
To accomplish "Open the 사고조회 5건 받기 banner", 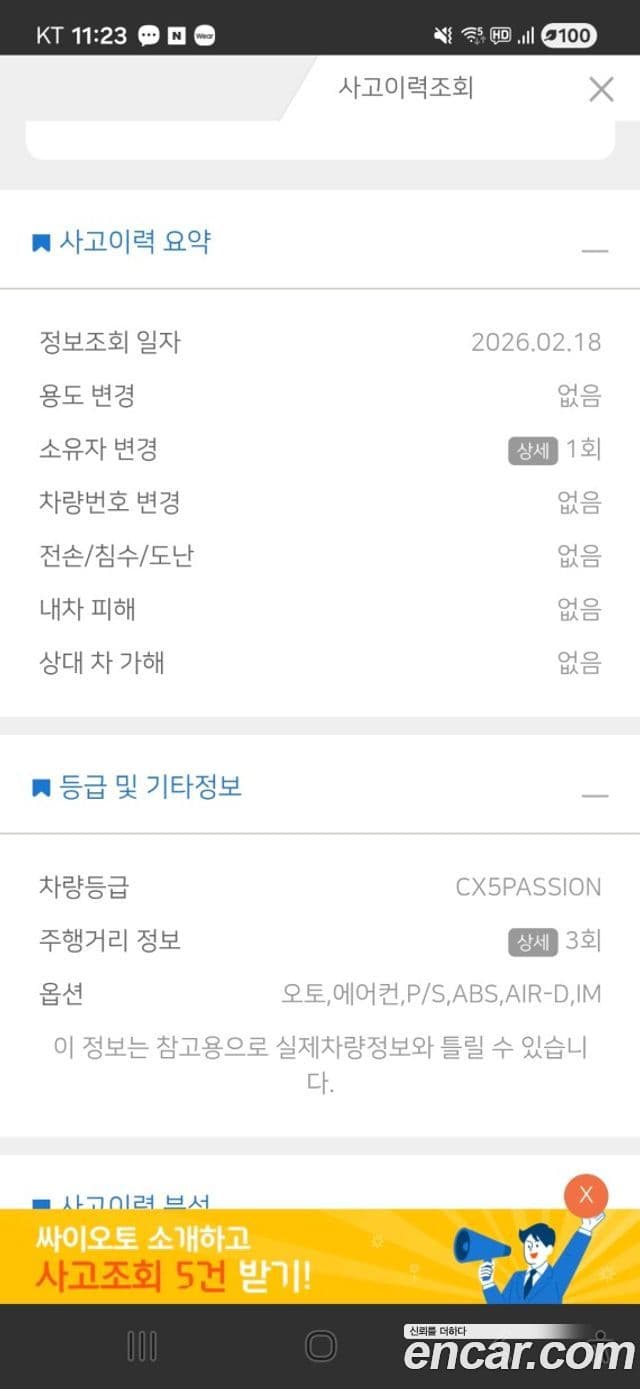I will (250, 1260).
